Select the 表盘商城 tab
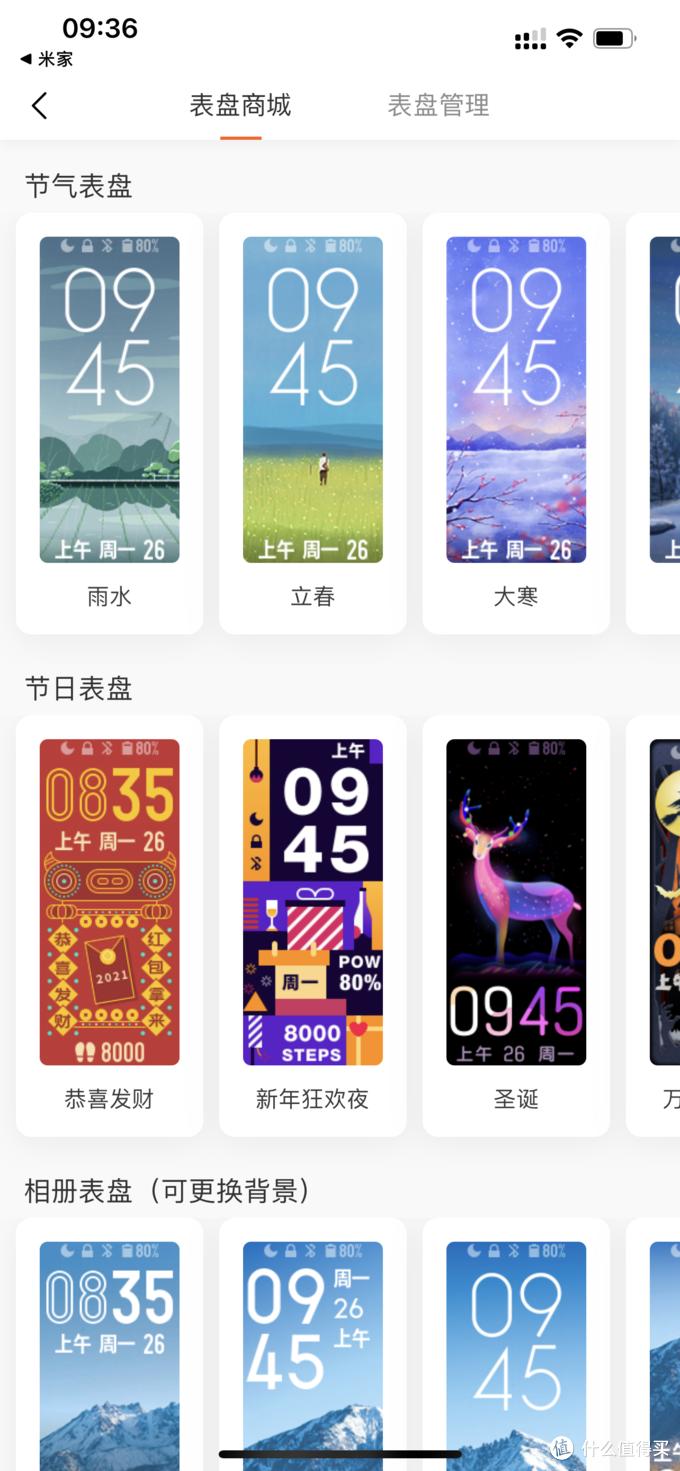Image resolution: width=680 pixels, height=1471 pixels. coord(240,105)
